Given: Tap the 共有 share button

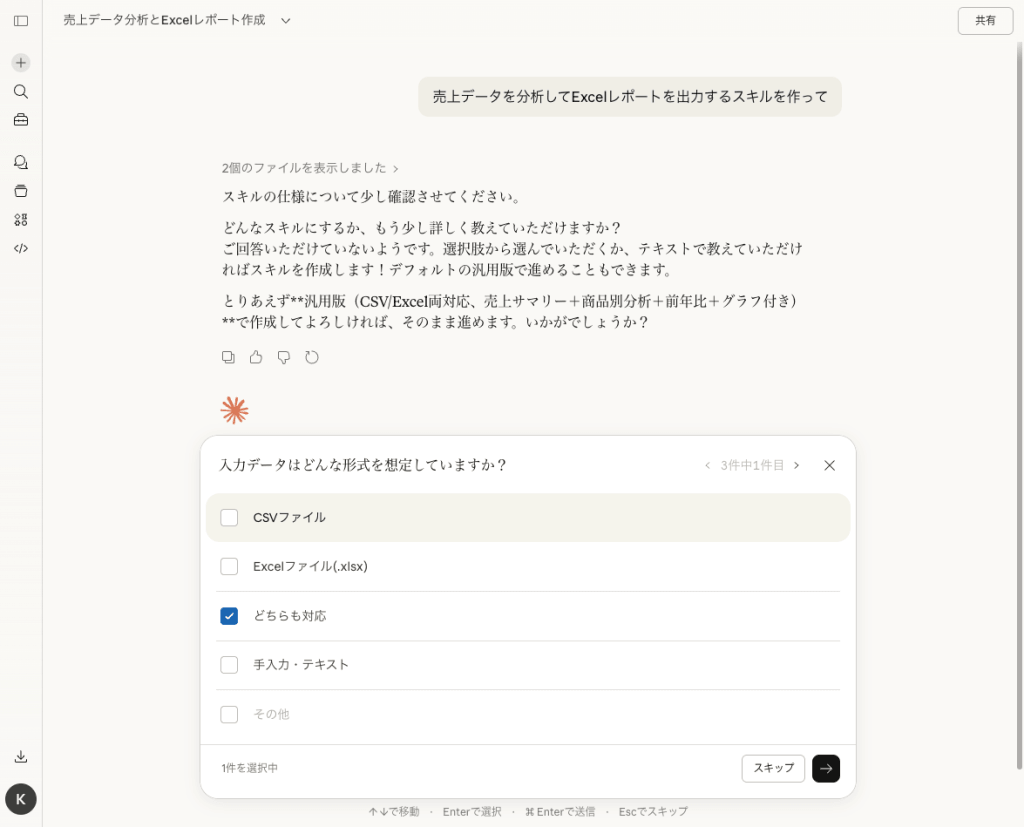Looking at the screenshot, I should pyautogui.click(x=985, y=20).
